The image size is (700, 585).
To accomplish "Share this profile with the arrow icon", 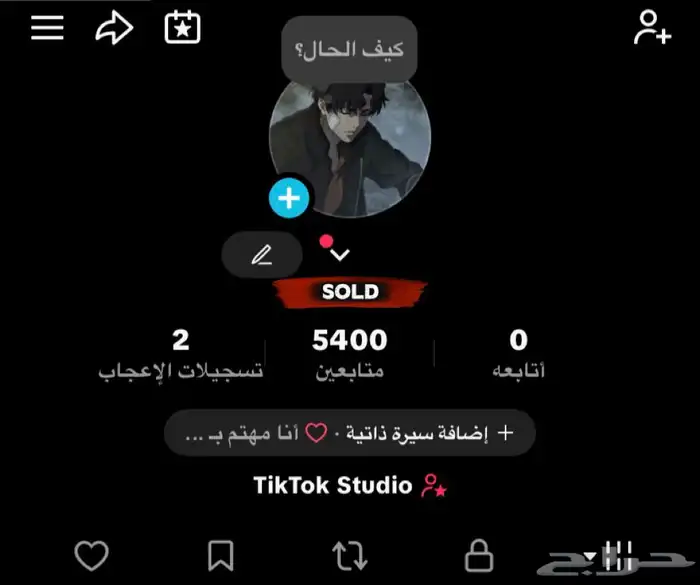I will [x=114, y=28].
